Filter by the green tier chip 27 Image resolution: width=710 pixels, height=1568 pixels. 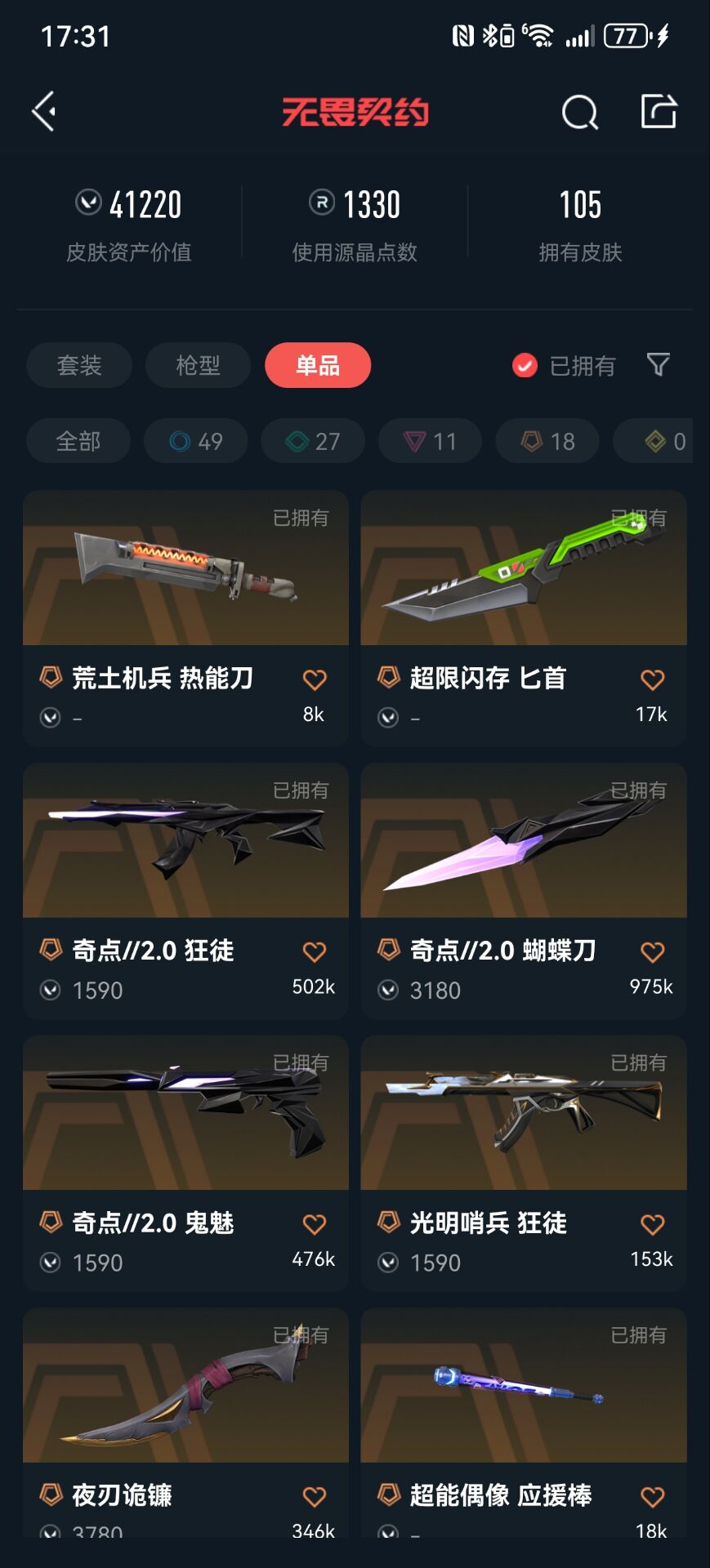(x=313, y=442)
